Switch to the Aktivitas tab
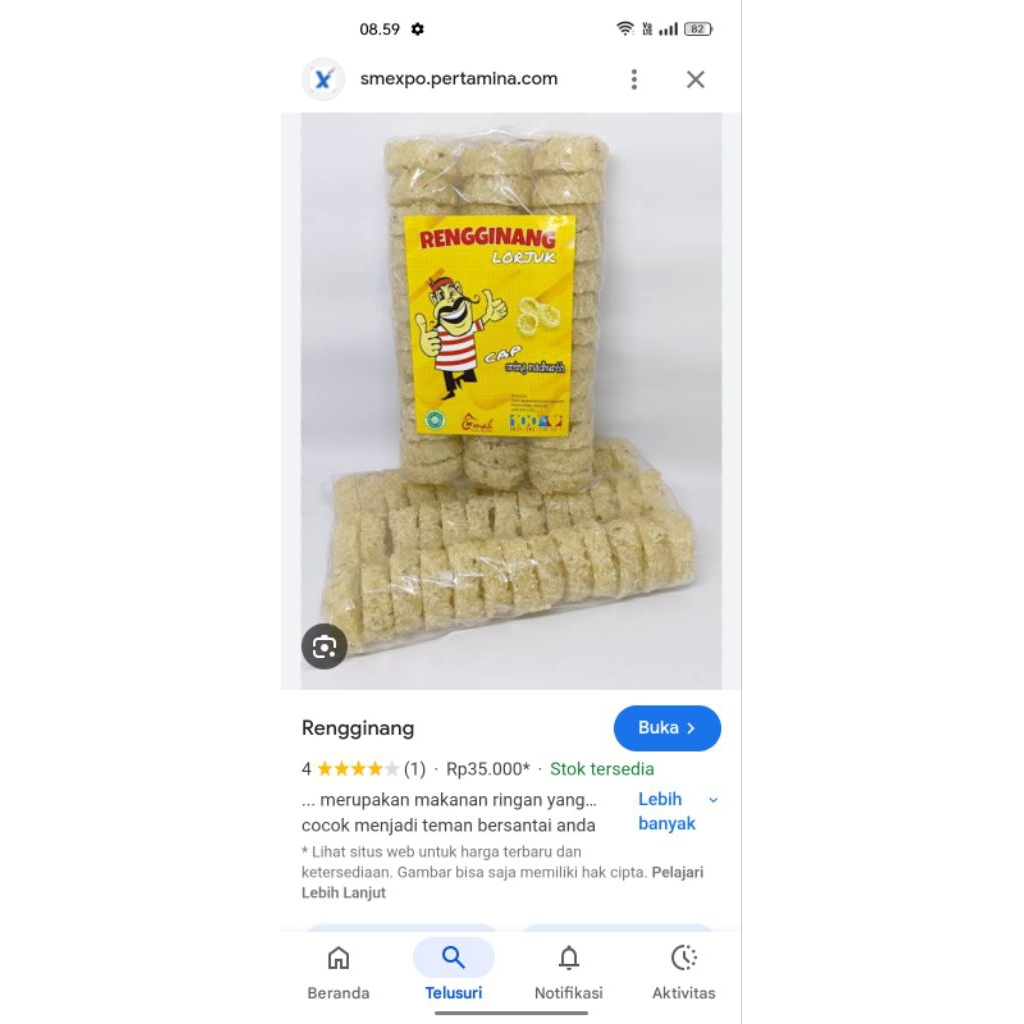Image resolution: width=1024 pixels, height=1024 pixels. click(684, 972)
